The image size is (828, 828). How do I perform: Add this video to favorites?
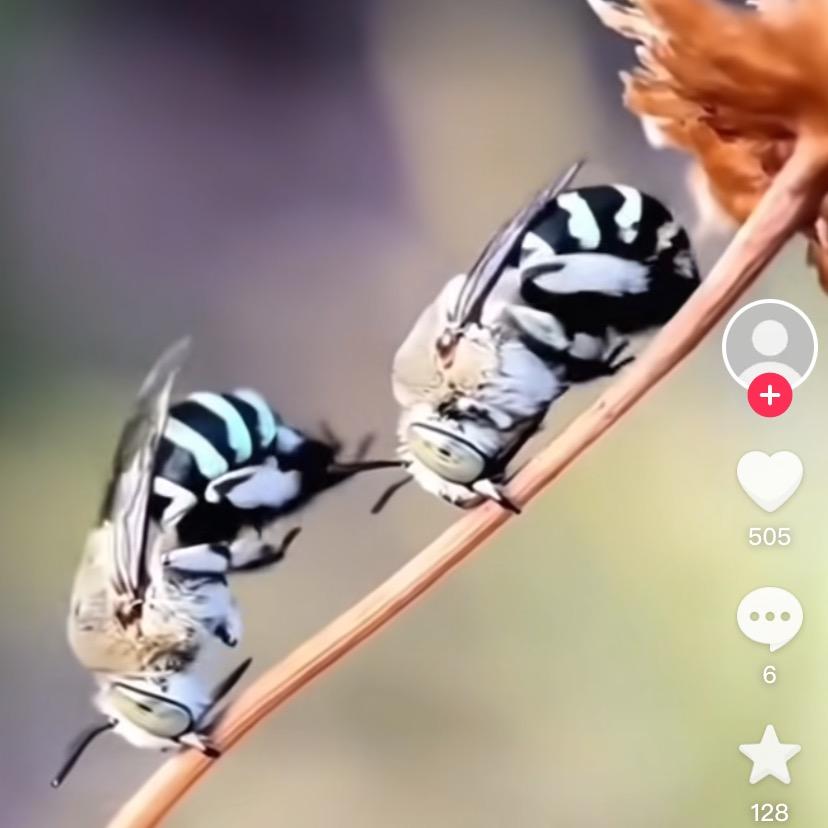pyautogui.click(x=769, y=756)
